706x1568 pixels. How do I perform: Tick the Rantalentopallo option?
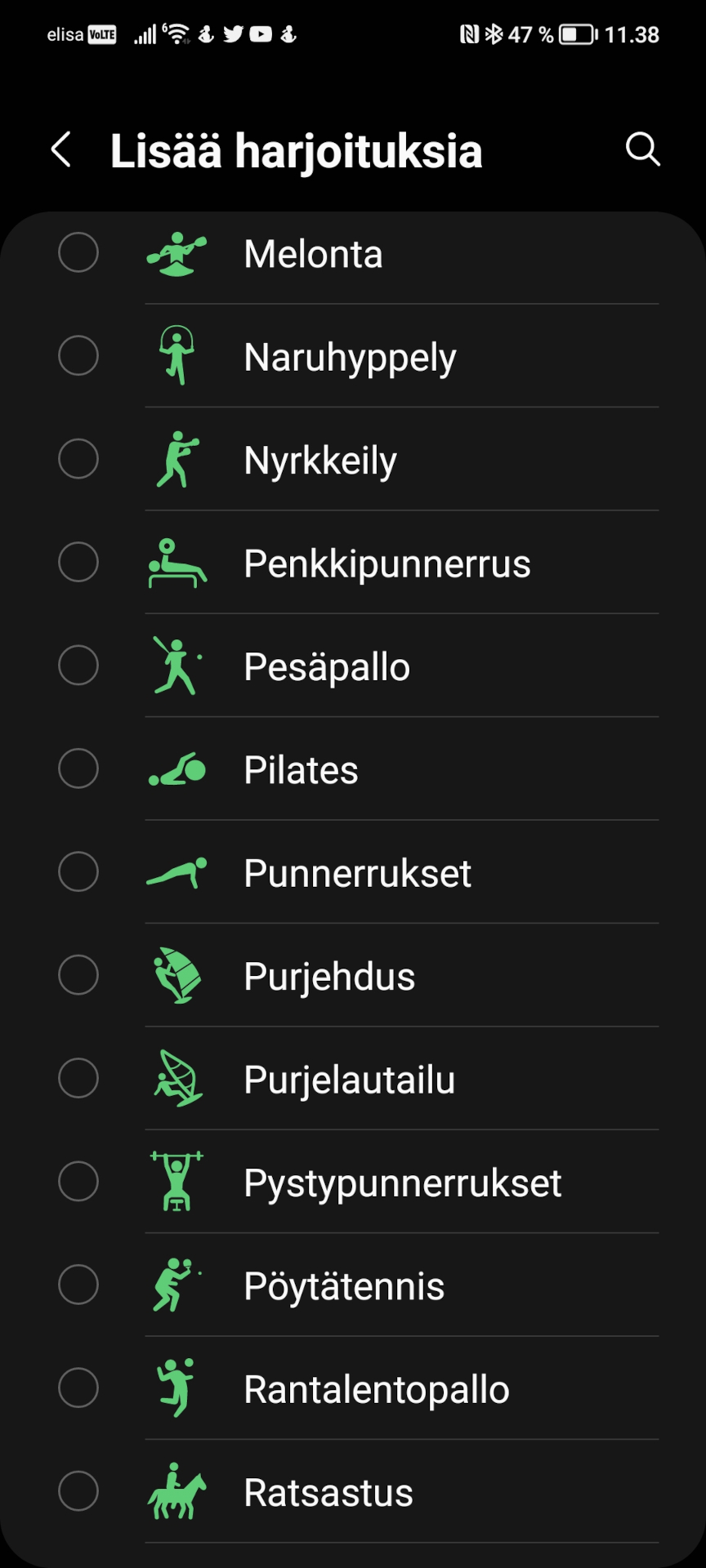click(x=78, y=1388)
